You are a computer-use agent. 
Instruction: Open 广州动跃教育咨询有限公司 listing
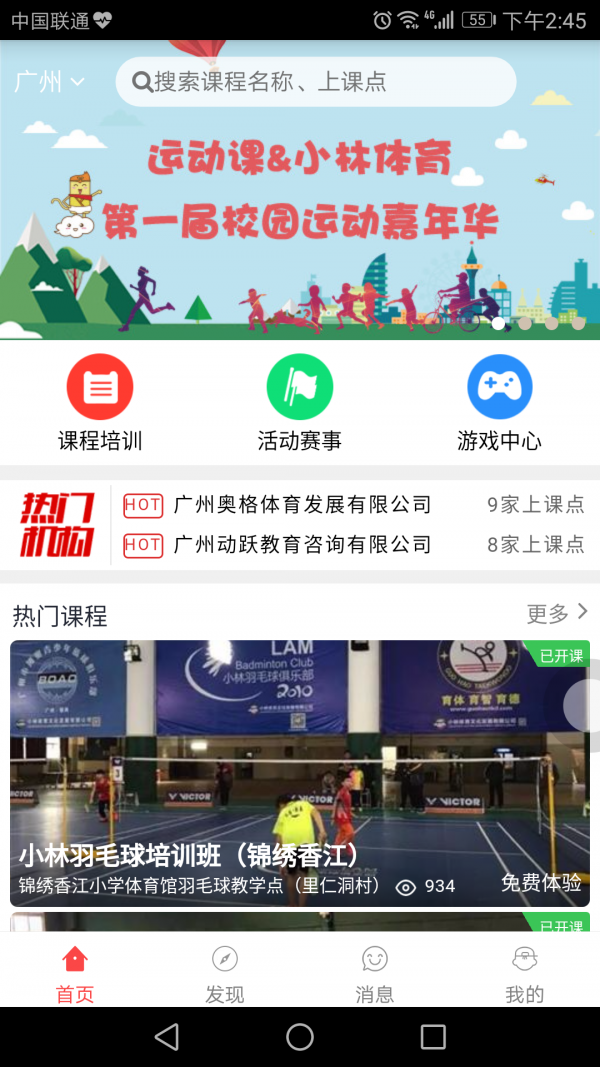click(302, 545)
